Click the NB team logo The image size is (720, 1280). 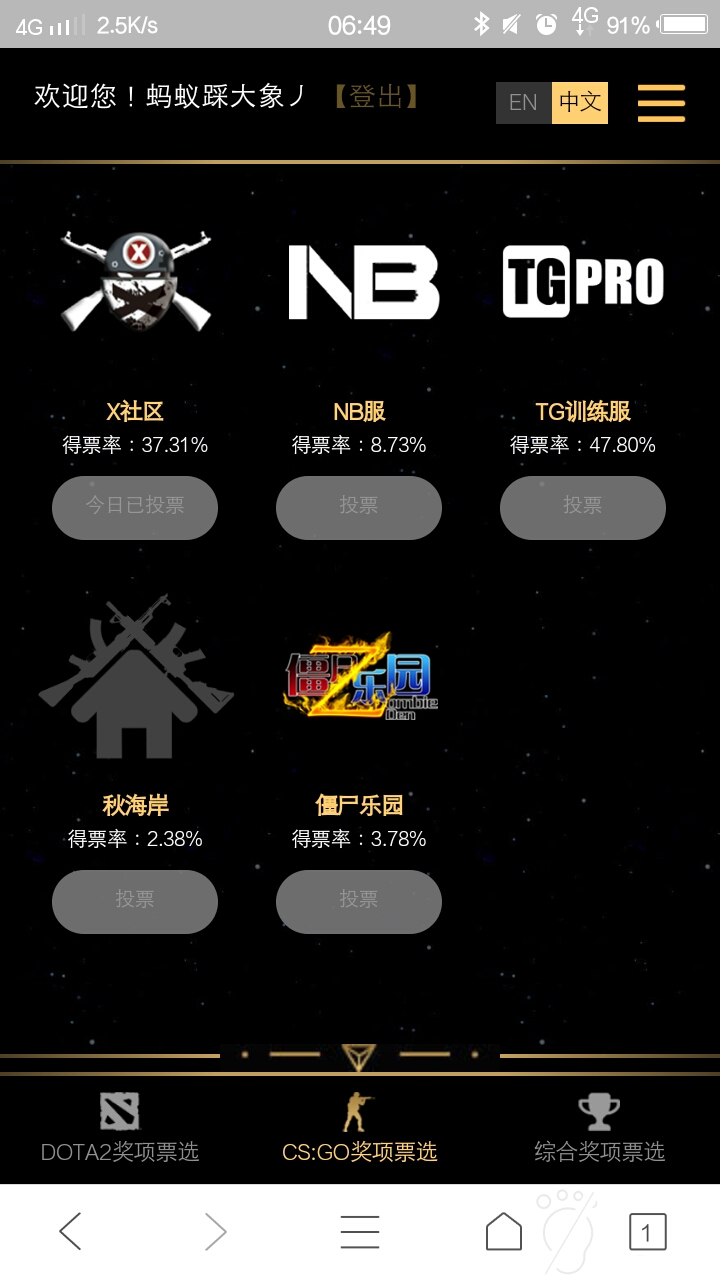pyautogui.click(x=359, y=282)
